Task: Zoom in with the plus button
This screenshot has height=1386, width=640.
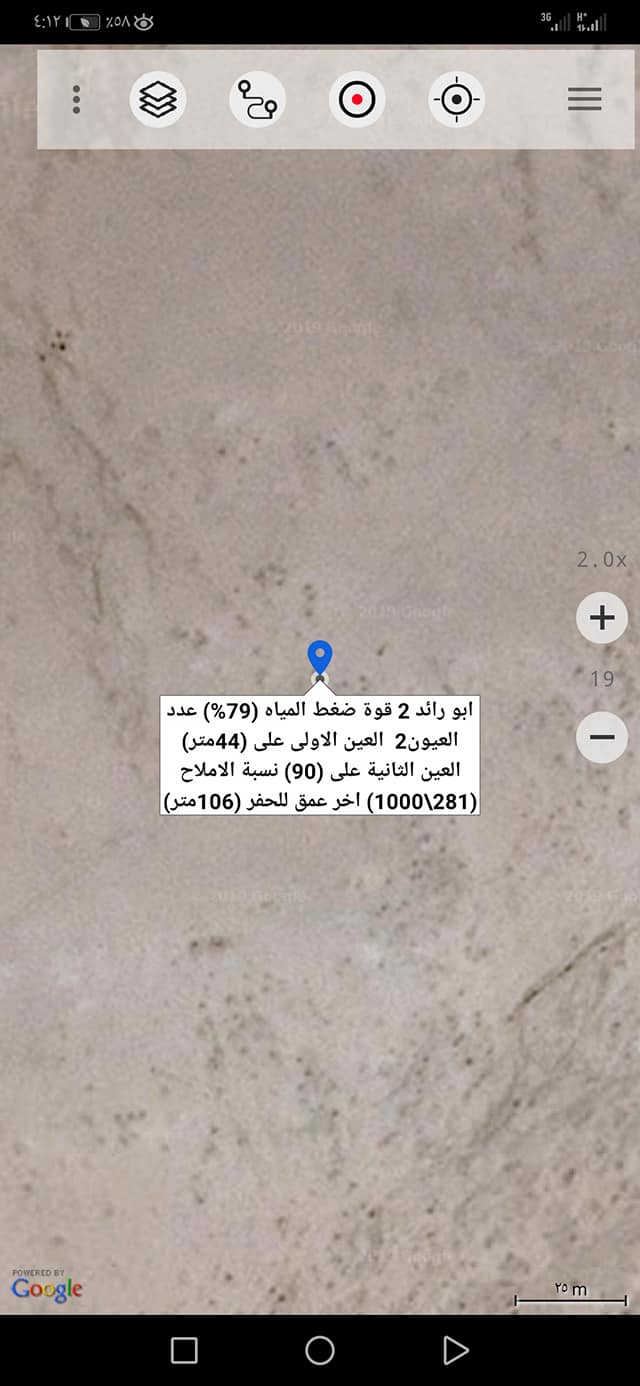Action: click(602, 618)
